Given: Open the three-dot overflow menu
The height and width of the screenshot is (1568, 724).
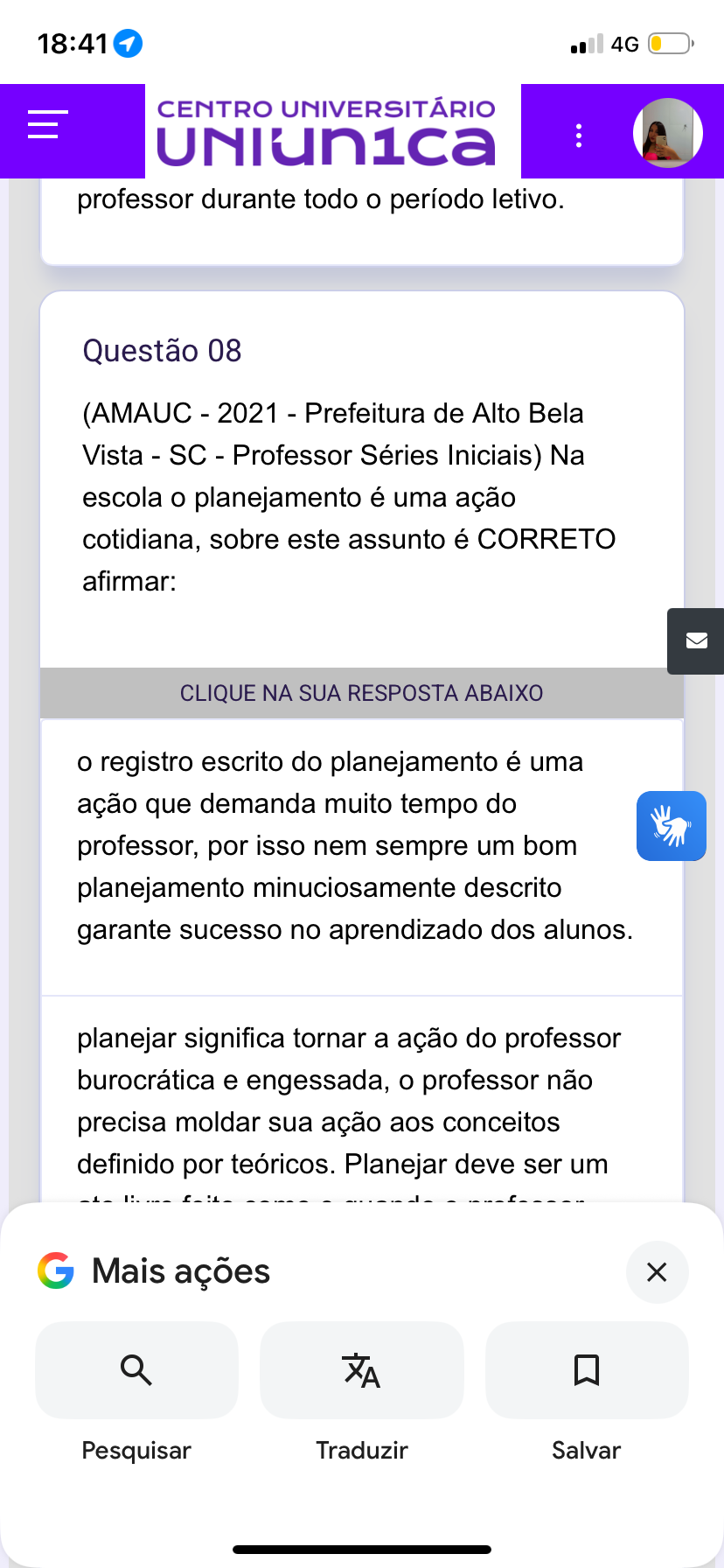Looking at the screenshot, I should (579, 136).
